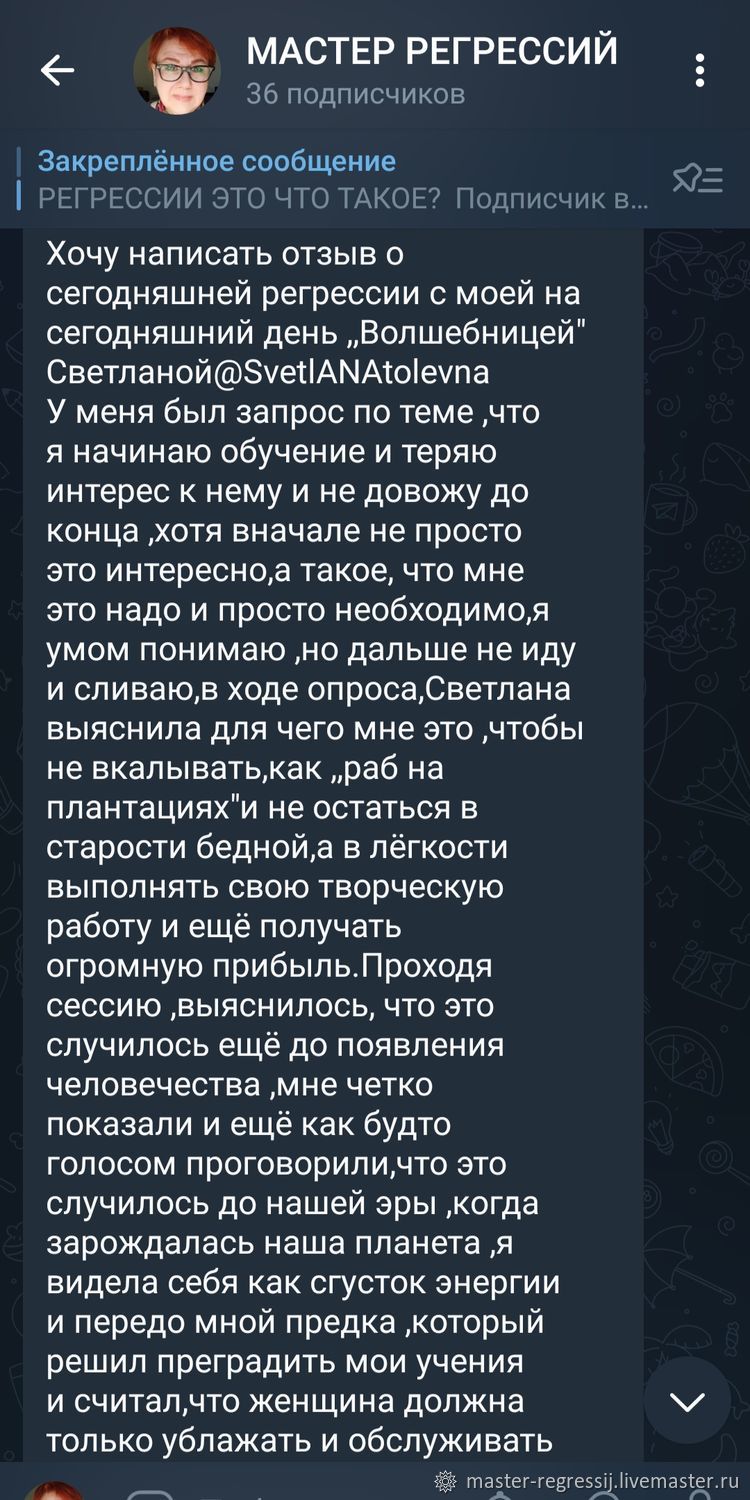The height and width of the screenshot is (1500, 750).
Task: Open the three-dot overflow menu
Action: [x=700, y=70]
